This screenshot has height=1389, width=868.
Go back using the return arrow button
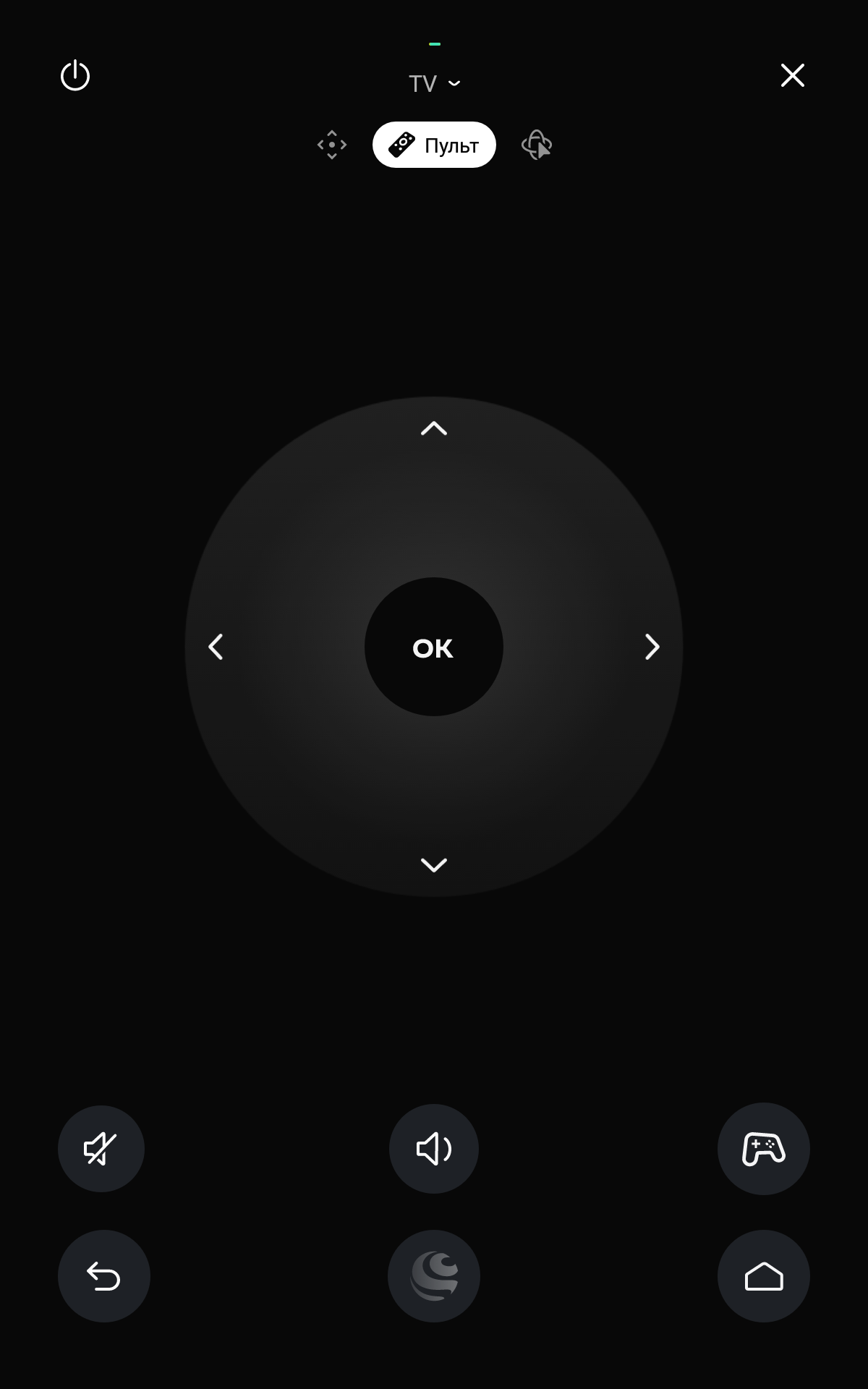click(103, 1276)
